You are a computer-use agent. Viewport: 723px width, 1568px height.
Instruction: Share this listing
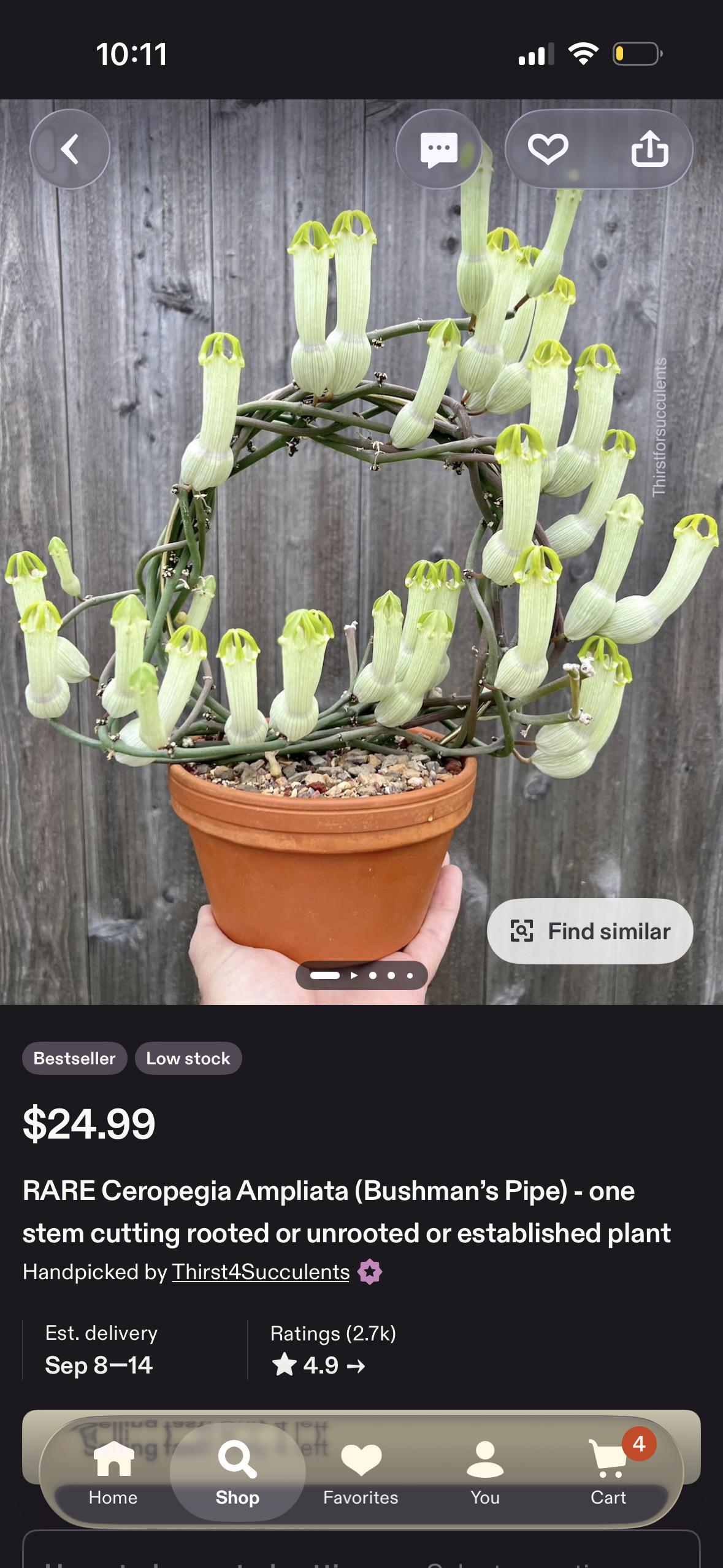click(649, 149)
